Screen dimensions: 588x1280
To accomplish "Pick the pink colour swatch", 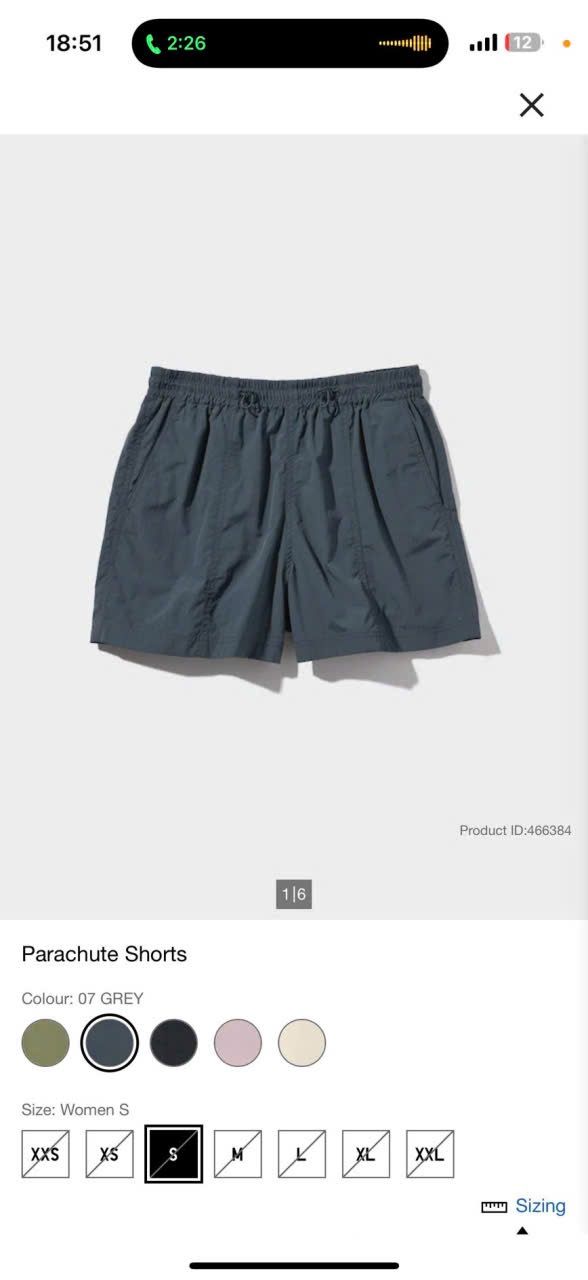I will [238, 1043].
